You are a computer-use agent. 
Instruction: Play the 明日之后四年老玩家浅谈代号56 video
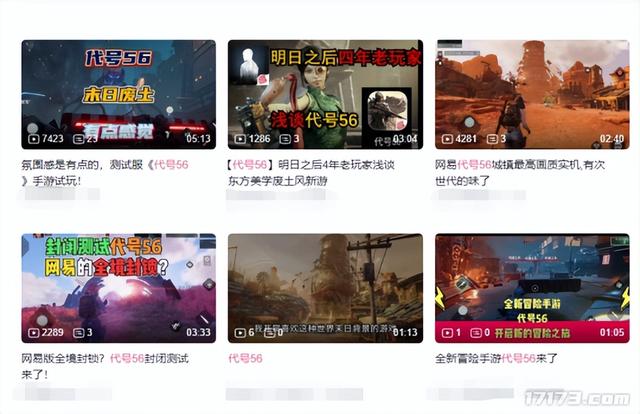pyautogui.click(x=325, y=93)
